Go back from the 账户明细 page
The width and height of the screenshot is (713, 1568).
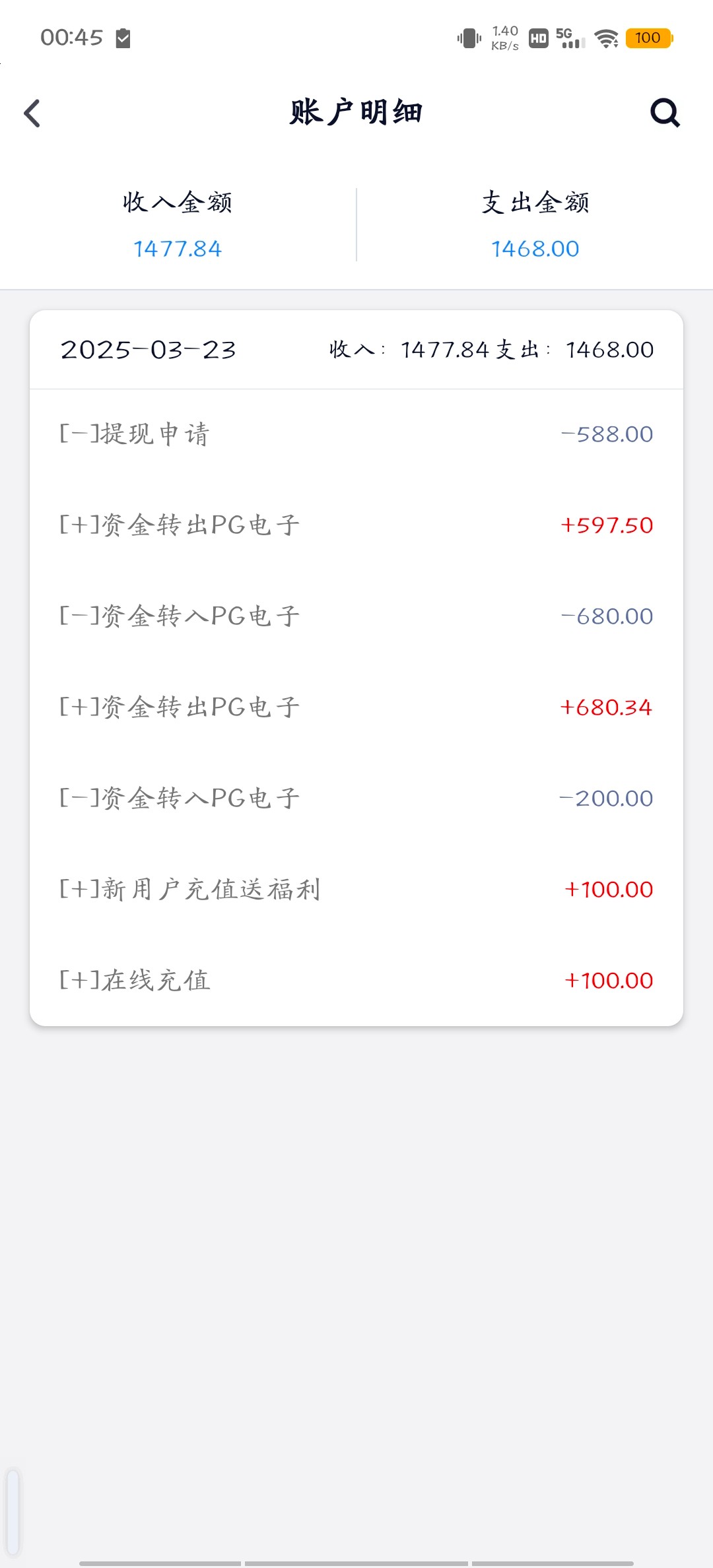(32, 114)
